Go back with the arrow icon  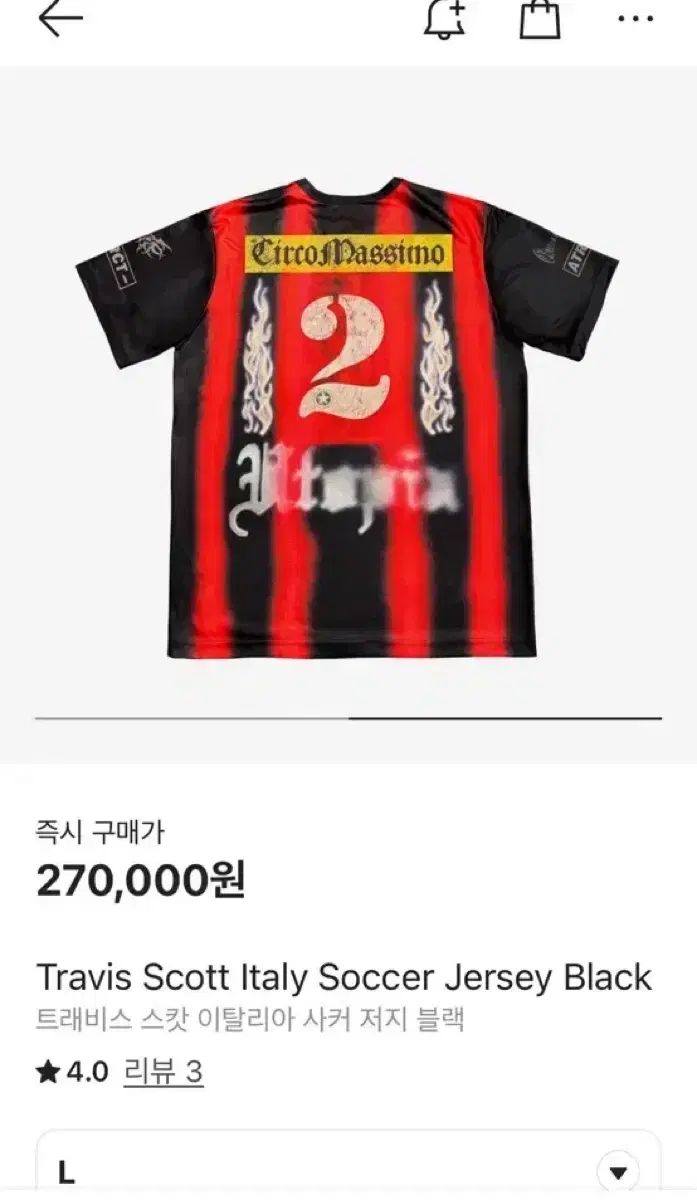coord(60,19)
